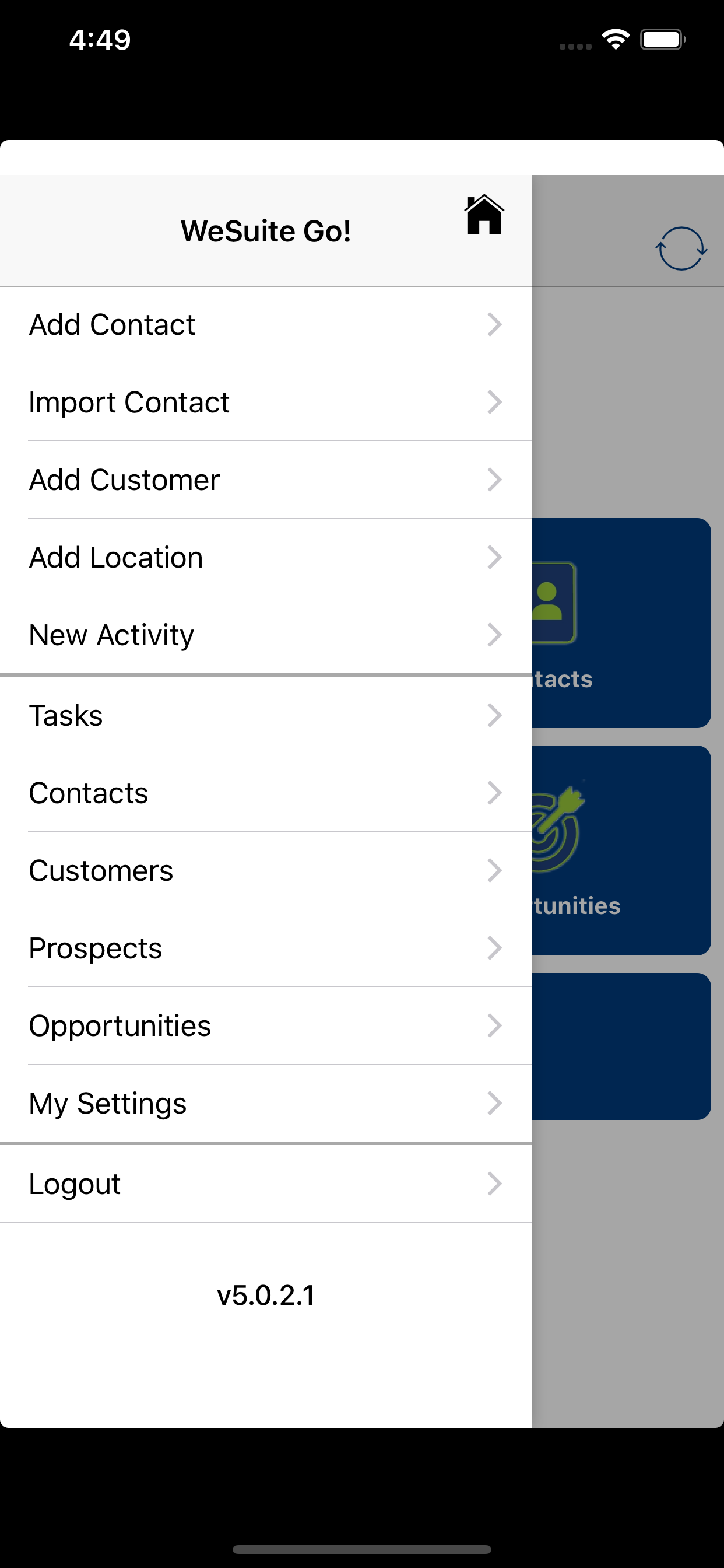
Task: Choose Add Location
Action: (266, 558)
